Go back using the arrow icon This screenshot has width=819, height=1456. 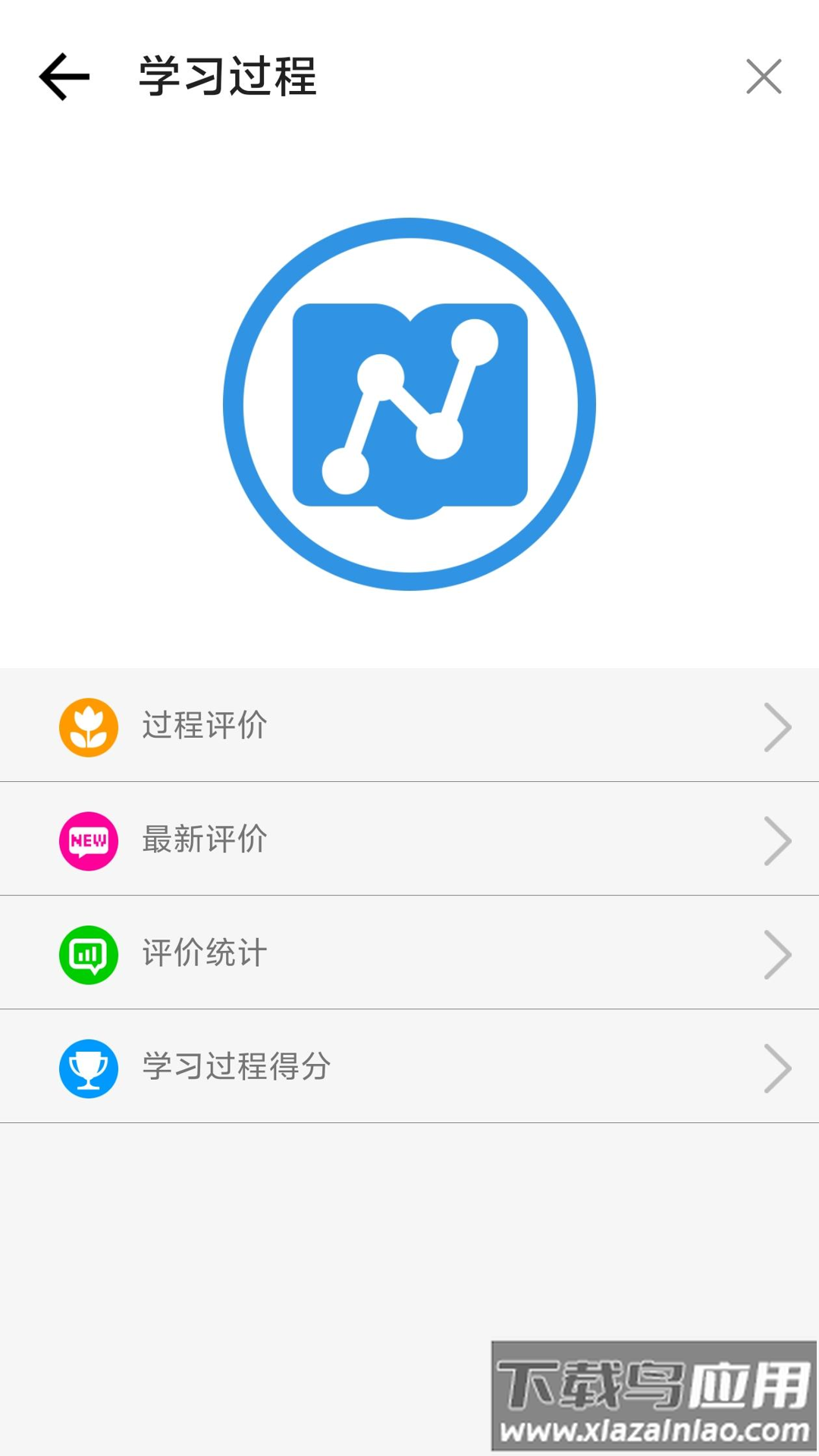[64, 77]
